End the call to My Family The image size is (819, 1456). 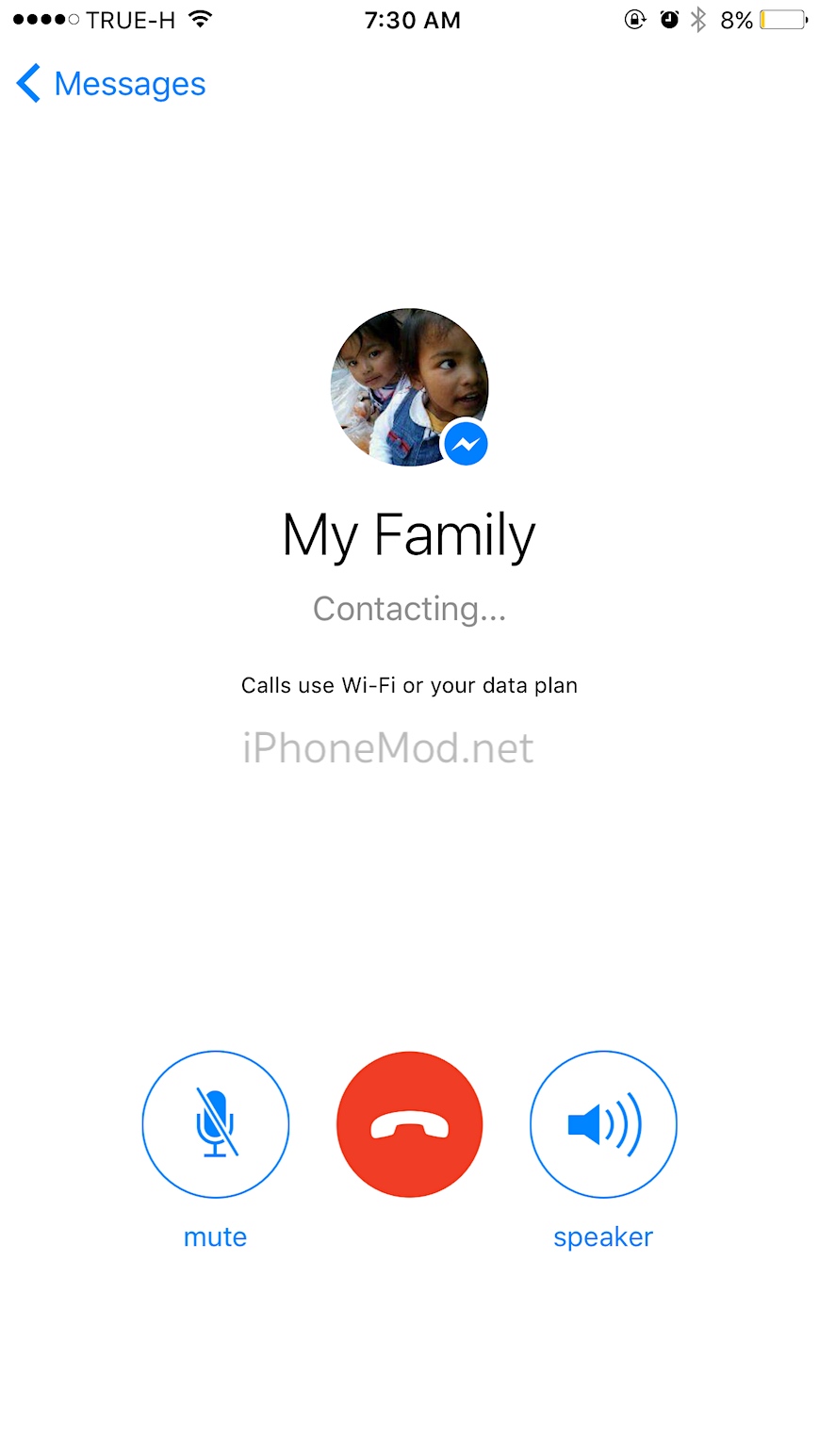(x=409, y=1123)
